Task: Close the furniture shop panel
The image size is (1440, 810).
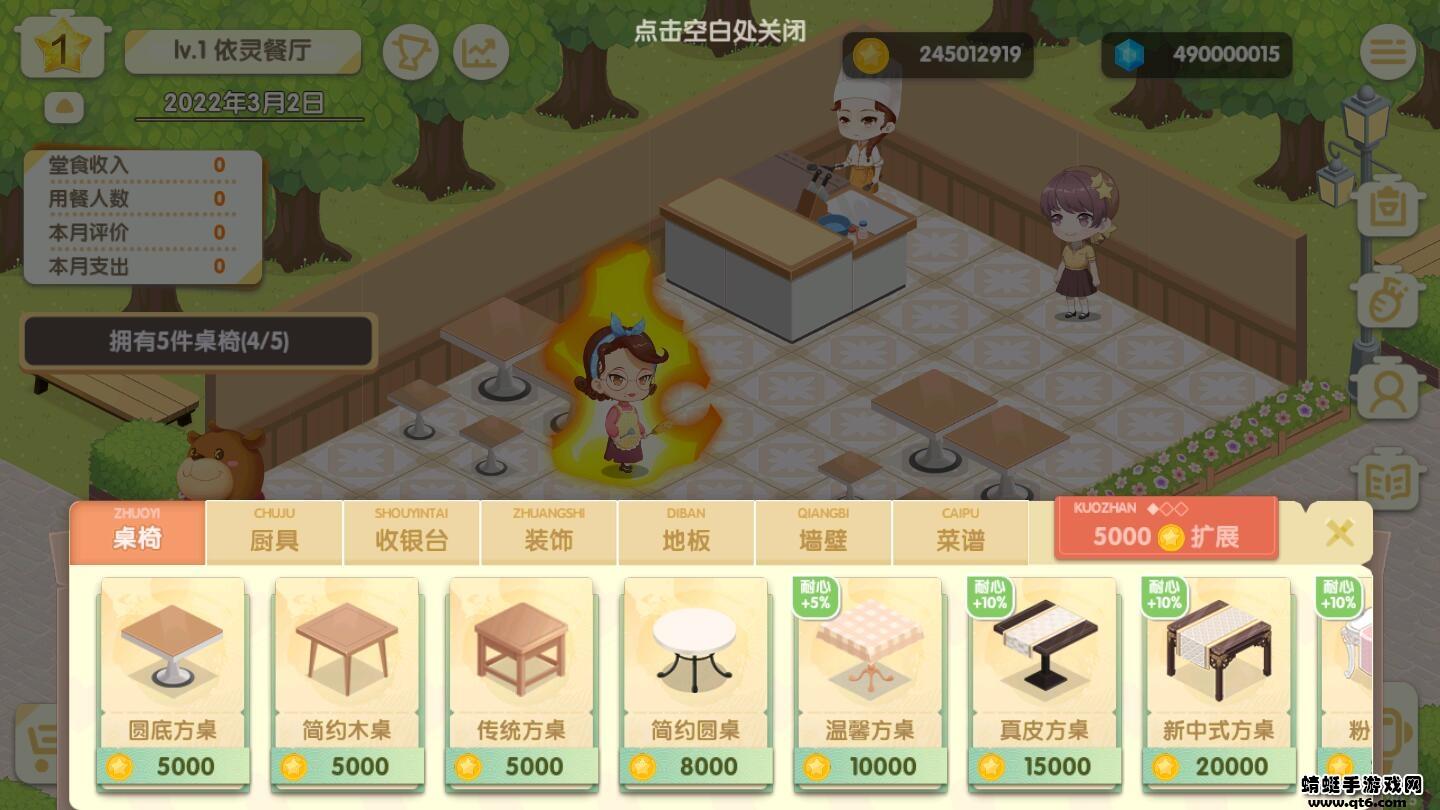Action: click(x=1339, y=532)
